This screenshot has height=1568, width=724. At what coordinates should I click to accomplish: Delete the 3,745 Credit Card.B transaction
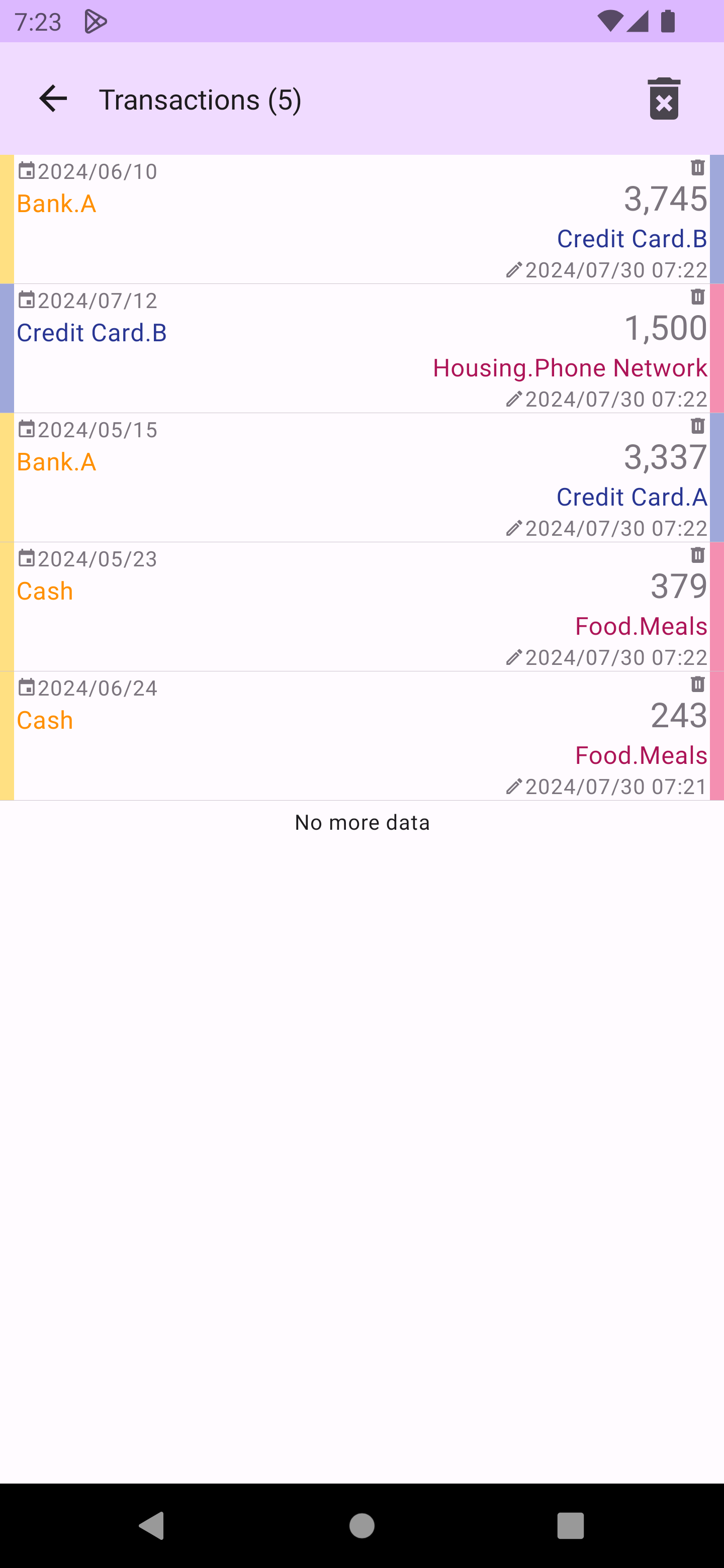[x=698, y=167]
